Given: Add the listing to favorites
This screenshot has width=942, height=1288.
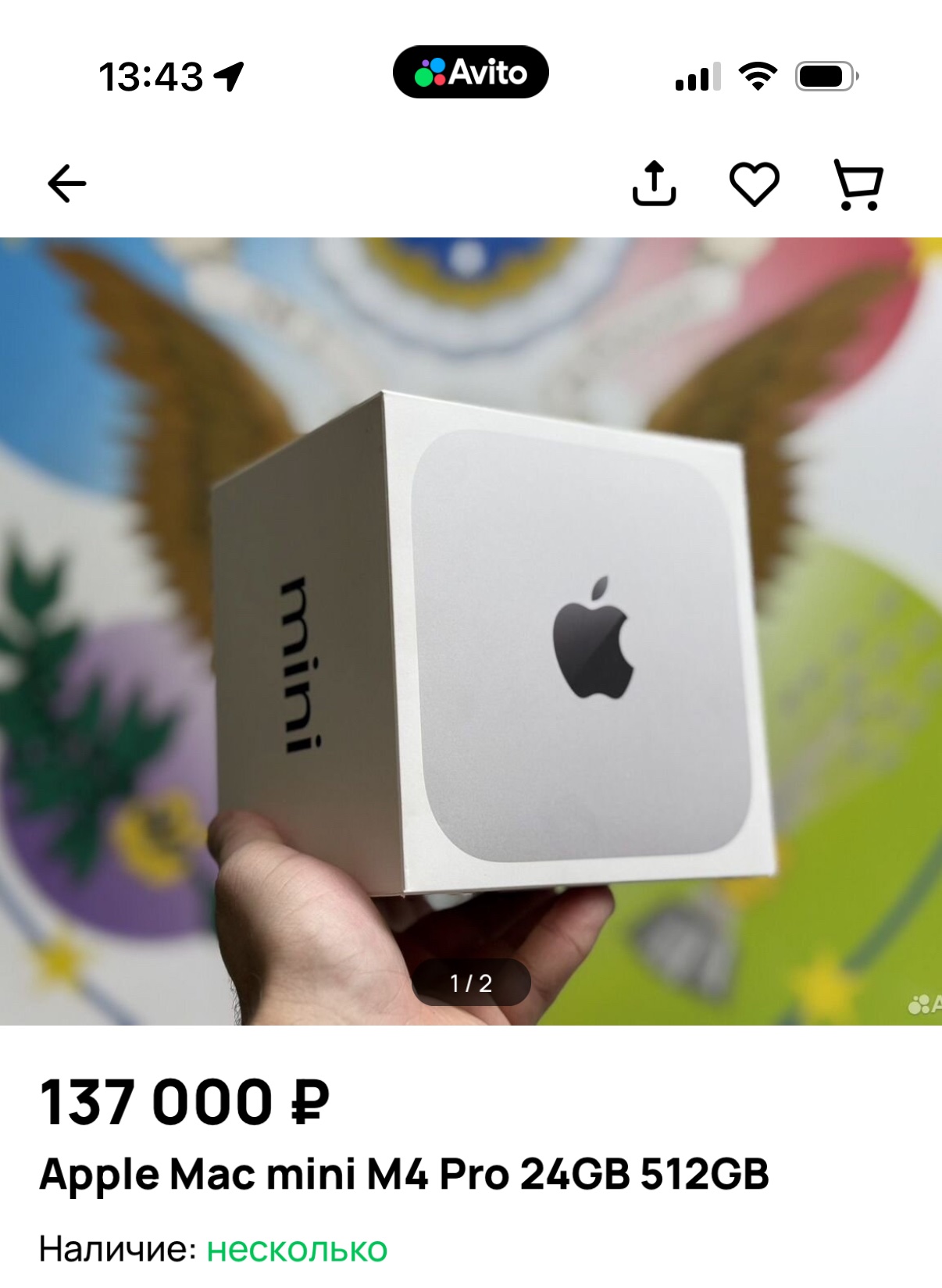Looking at the screenshot, I should click(x=754, y=184).
